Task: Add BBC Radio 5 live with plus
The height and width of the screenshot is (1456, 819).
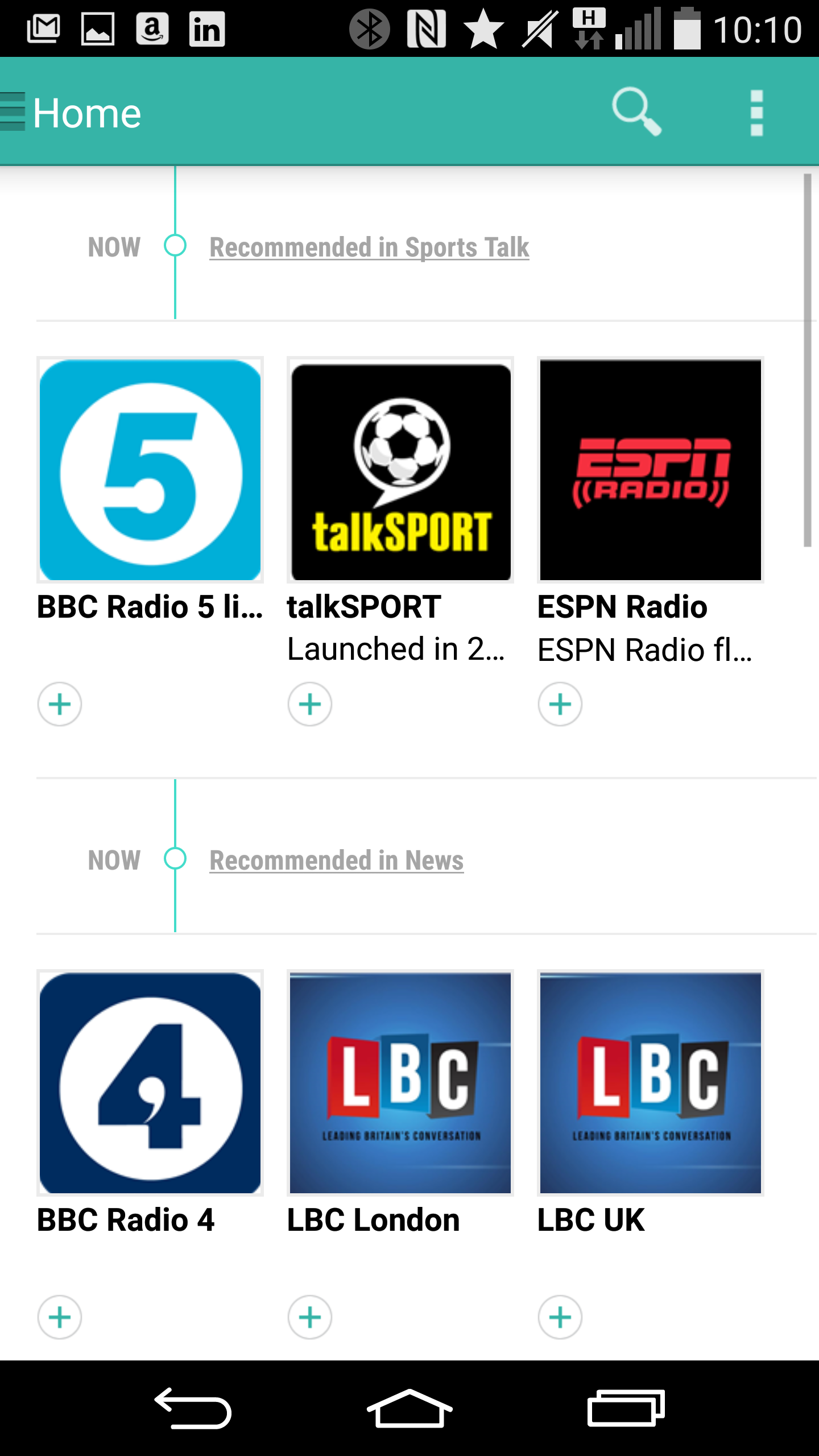Action: pos(60,704)
